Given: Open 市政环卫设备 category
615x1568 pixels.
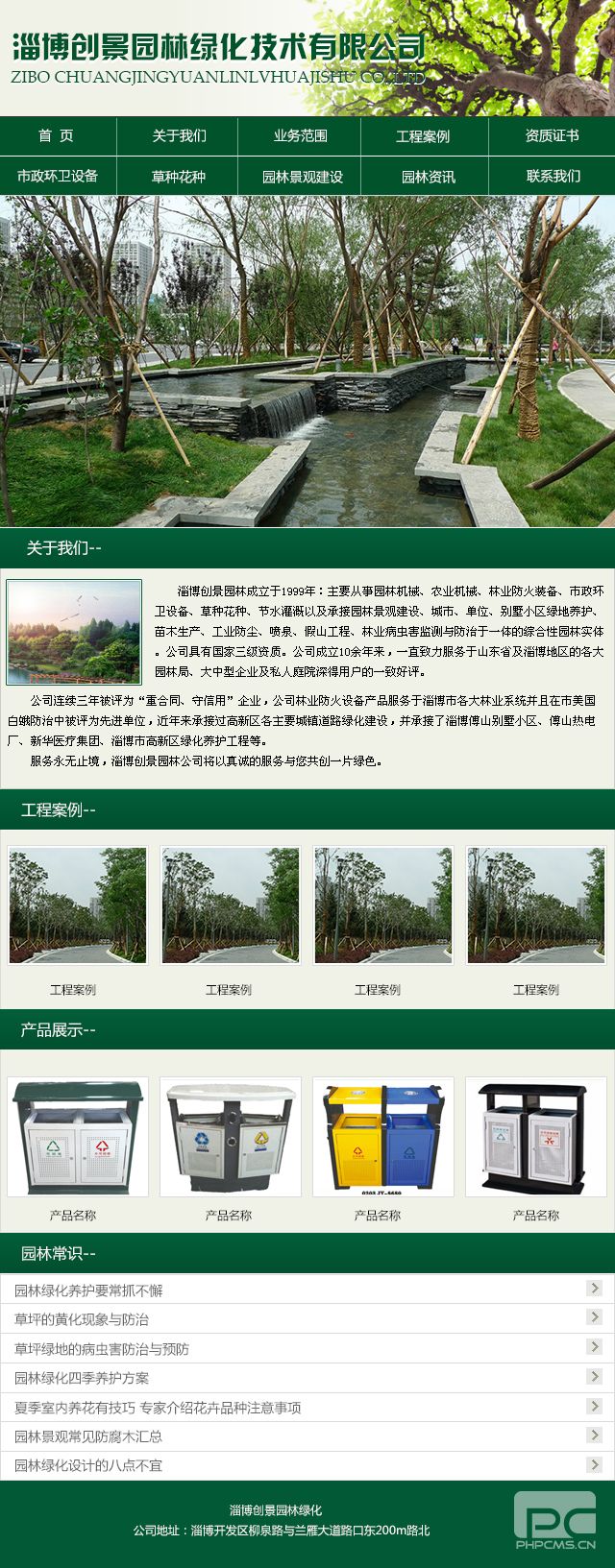Looking at the screenshot, I should coord(58,177).
